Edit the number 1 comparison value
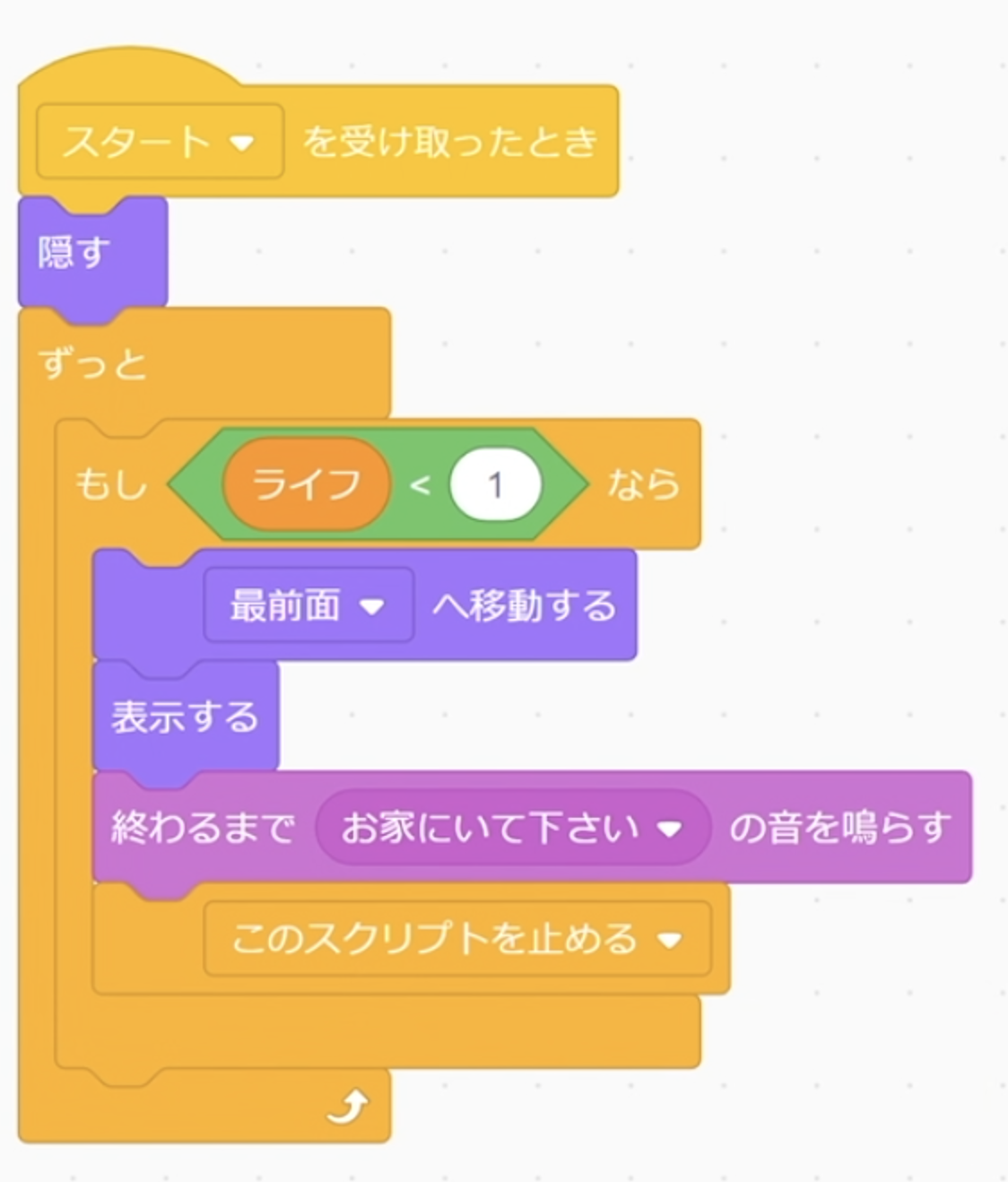The image size is (1008, 1182). click(x=494, y=485)
